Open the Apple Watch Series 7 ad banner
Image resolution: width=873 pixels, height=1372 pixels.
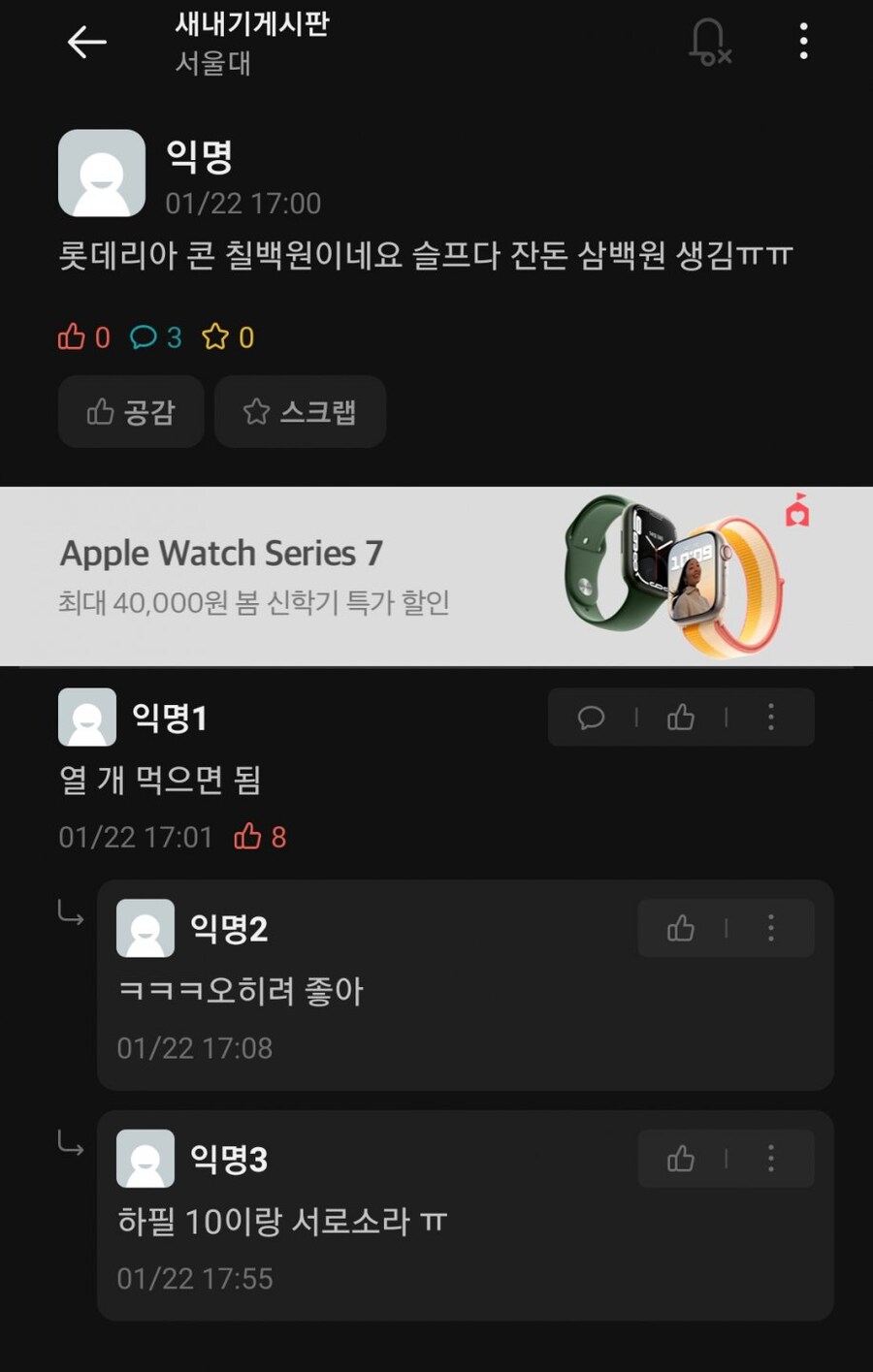pyautogui.click(x=436, y=576)
